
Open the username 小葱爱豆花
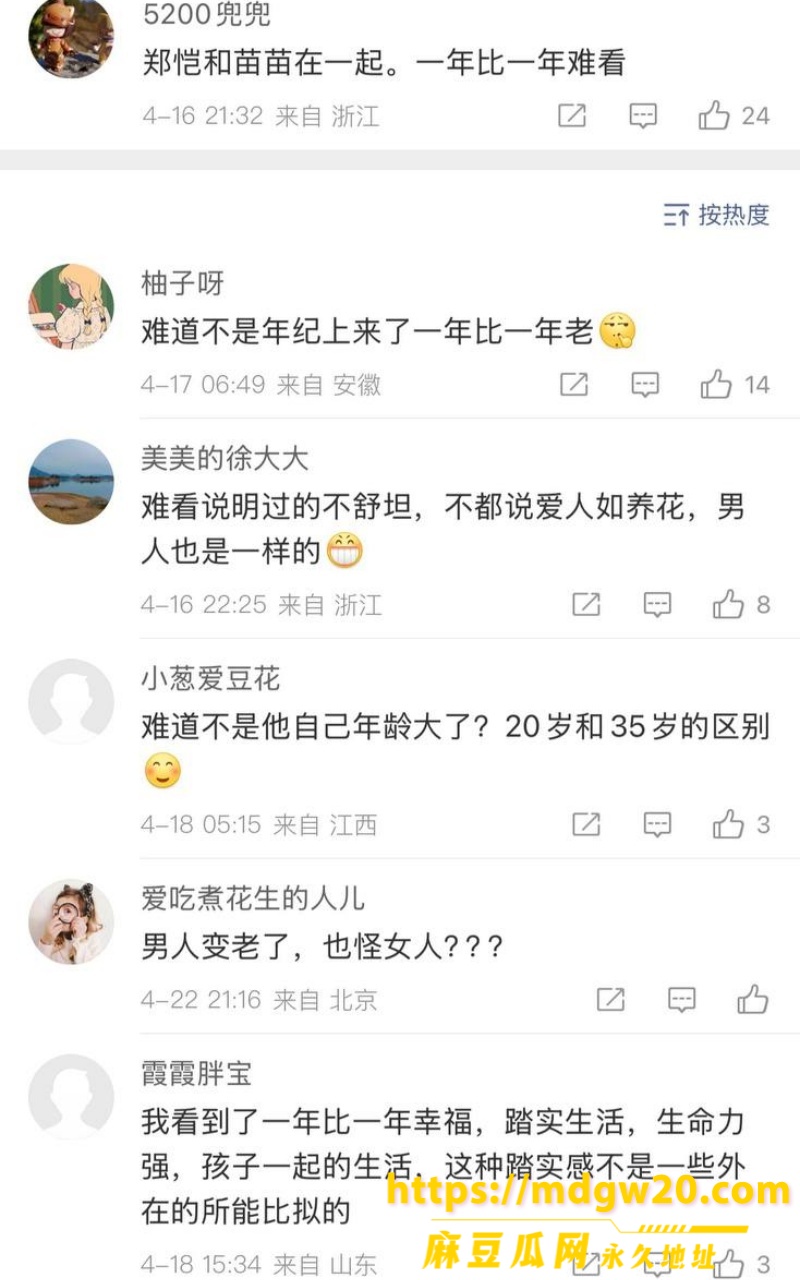(210, 679)
